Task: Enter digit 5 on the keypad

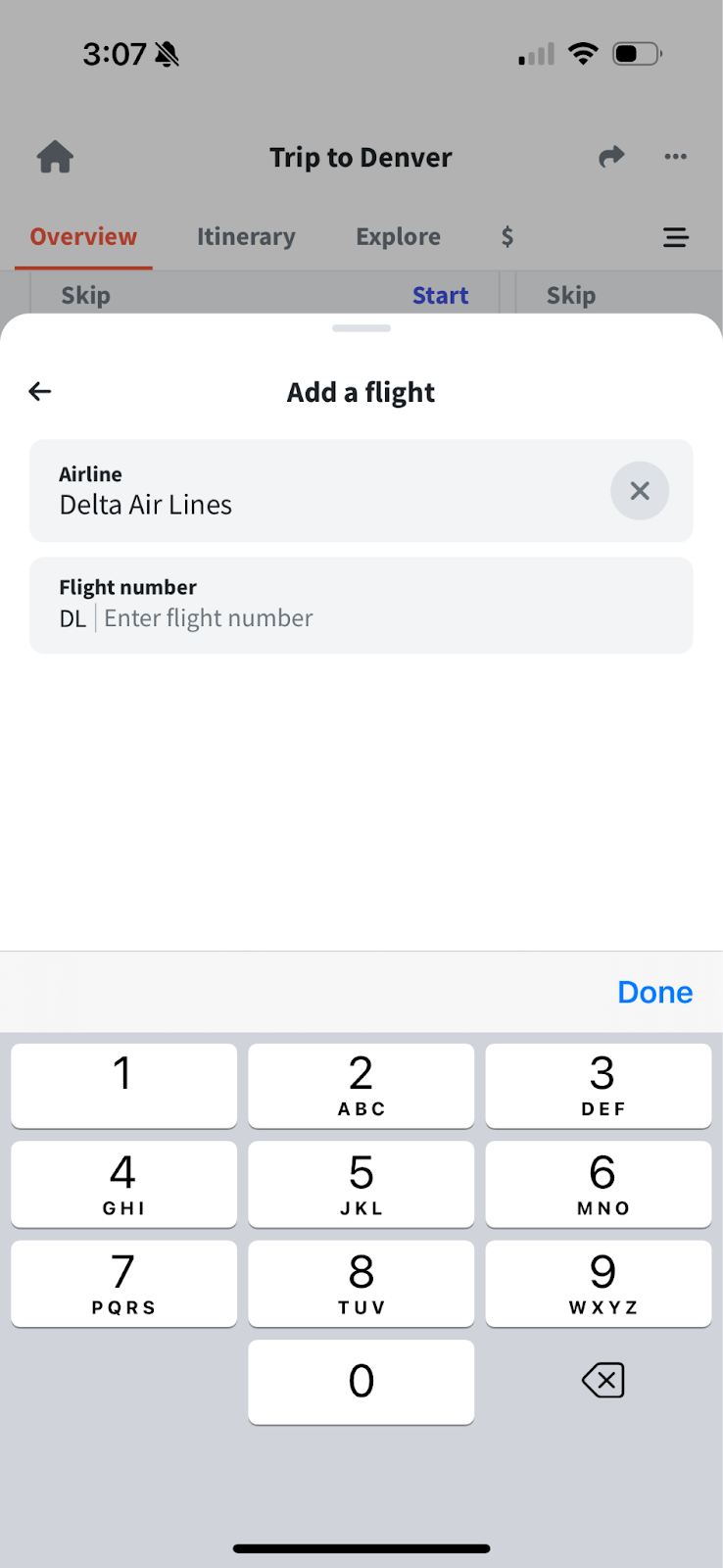Action: coord(361,1184)
